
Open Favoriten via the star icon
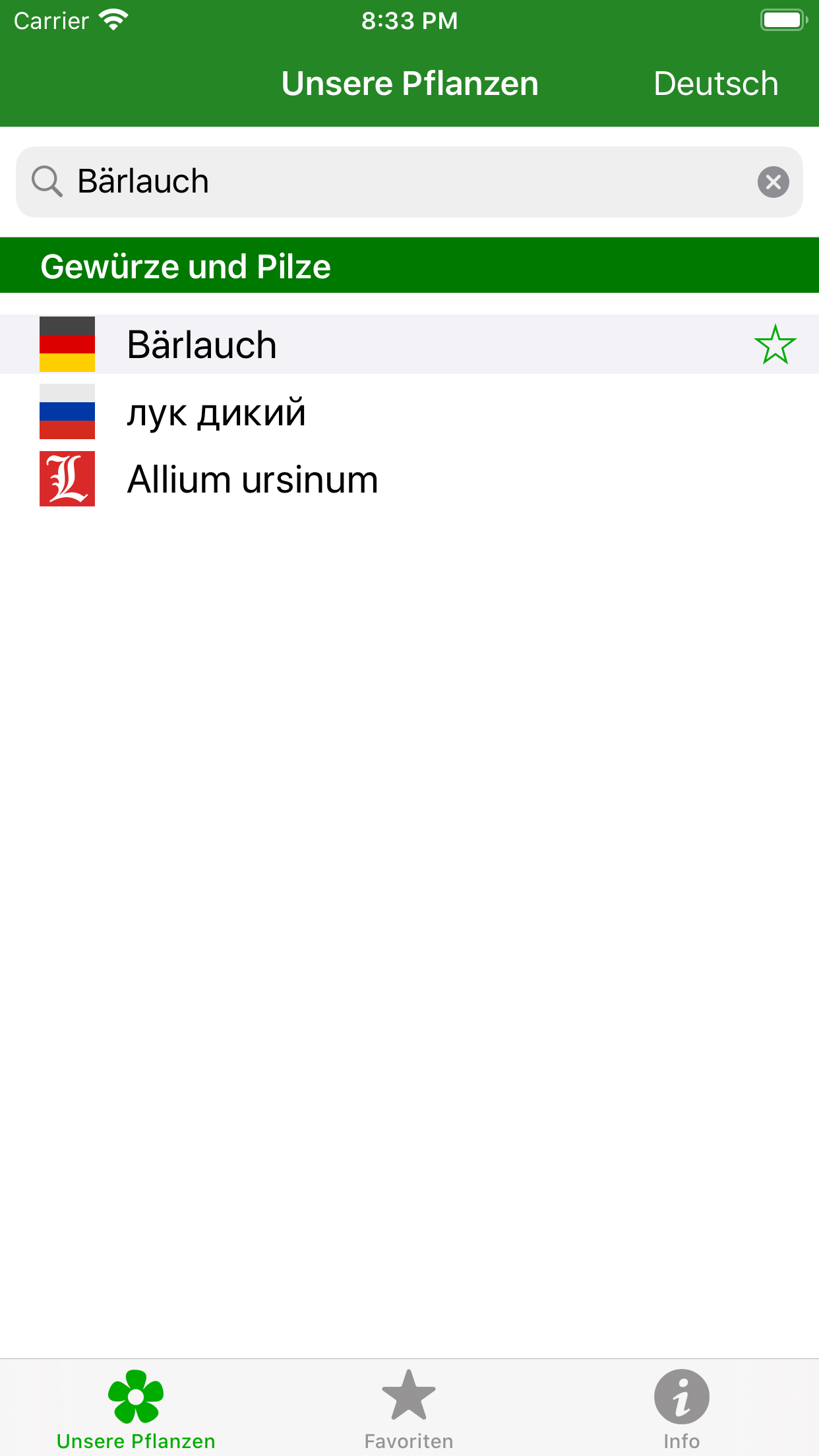409,1394
